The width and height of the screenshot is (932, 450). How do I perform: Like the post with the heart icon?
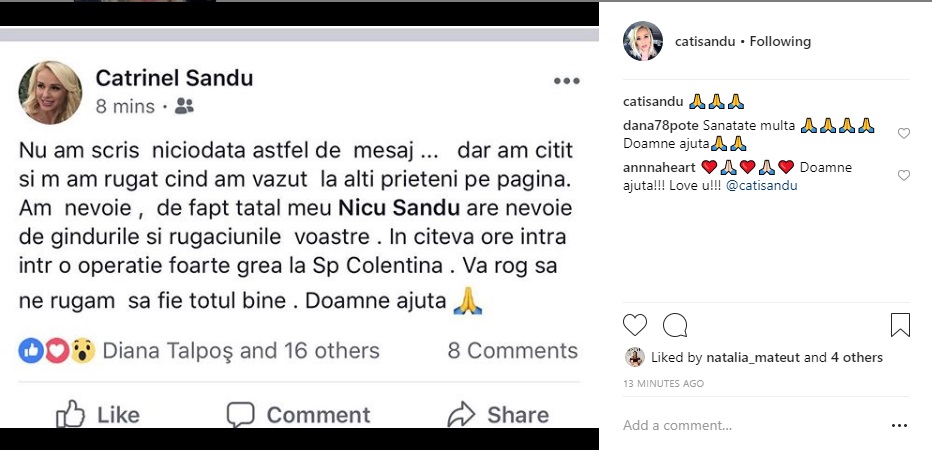[635, 325]
